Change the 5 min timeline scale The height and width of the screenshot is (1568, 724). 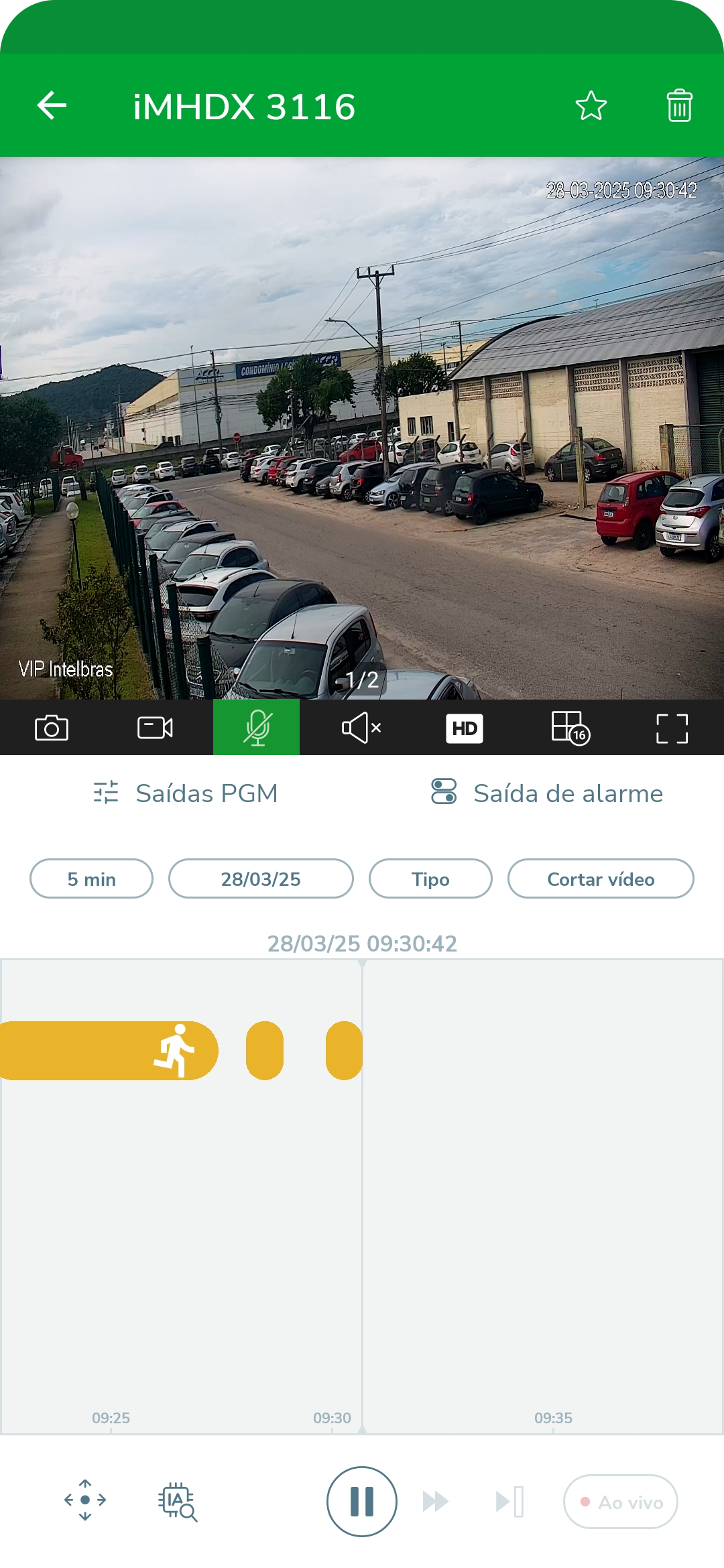91,878
